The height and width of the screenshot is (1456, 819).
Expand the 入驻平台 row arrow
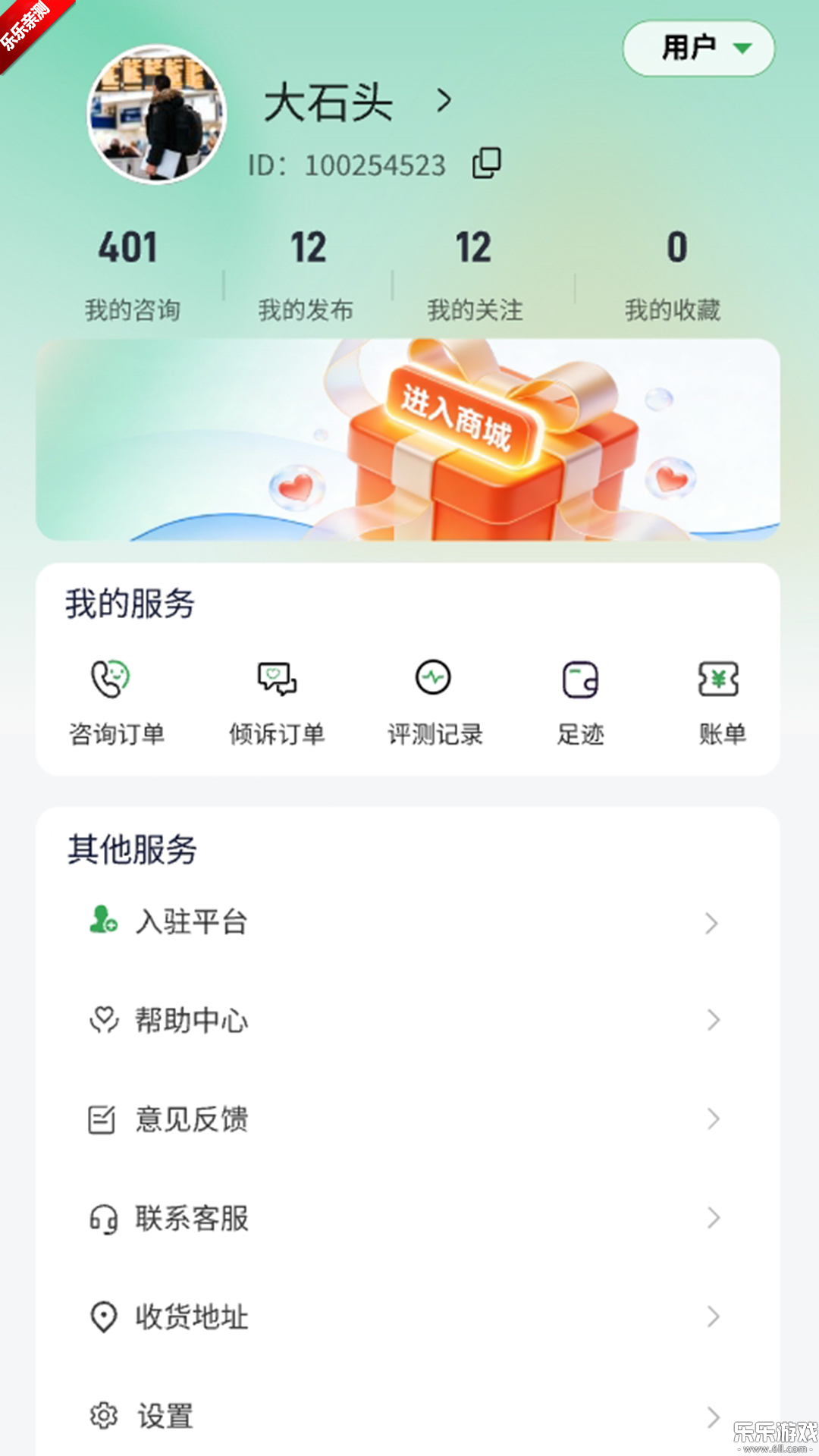click(x=711, y=923)
